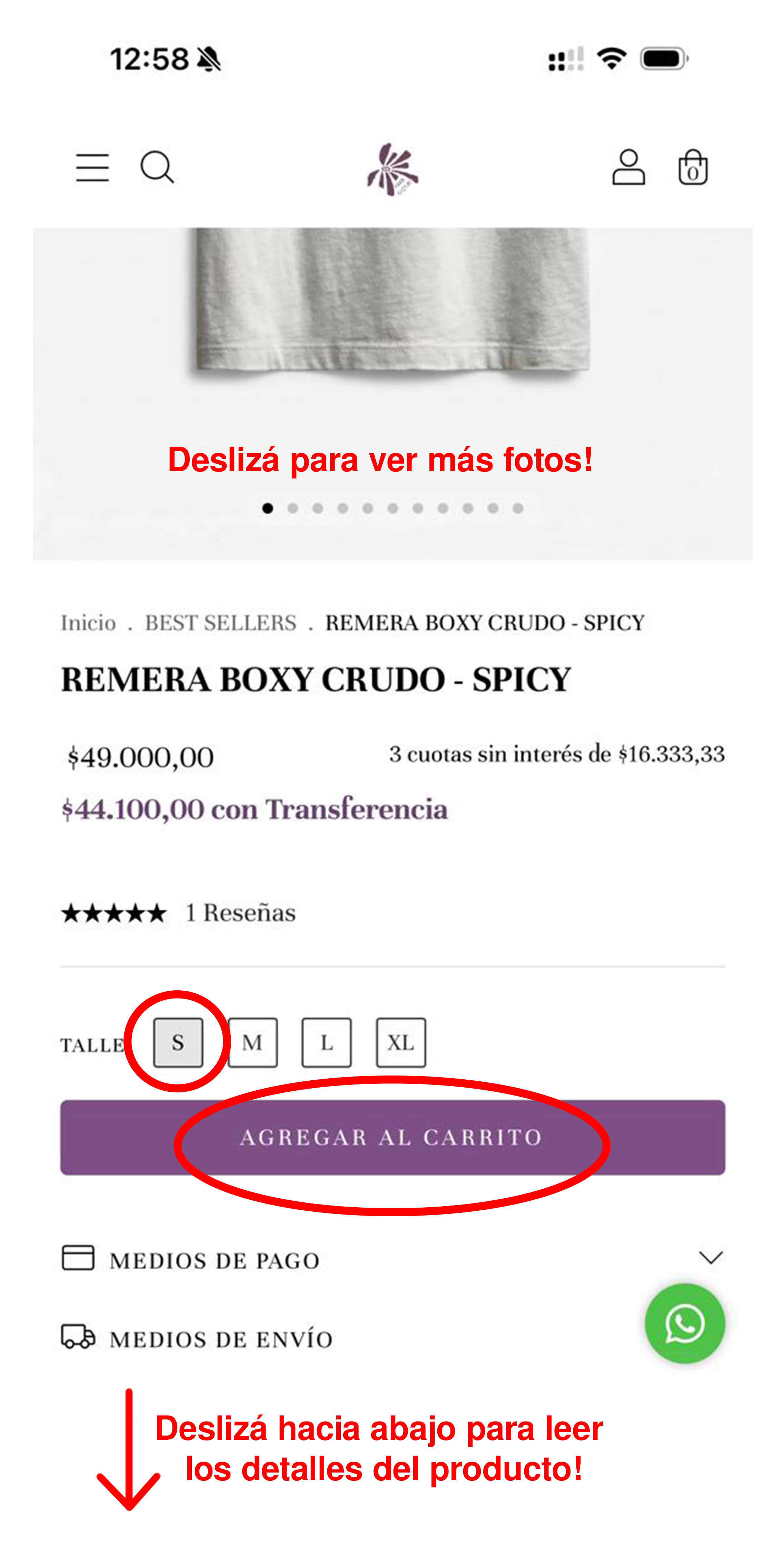784x1566 pixels.
Task: Open the shopping bag cart
Action: point(693,167)
